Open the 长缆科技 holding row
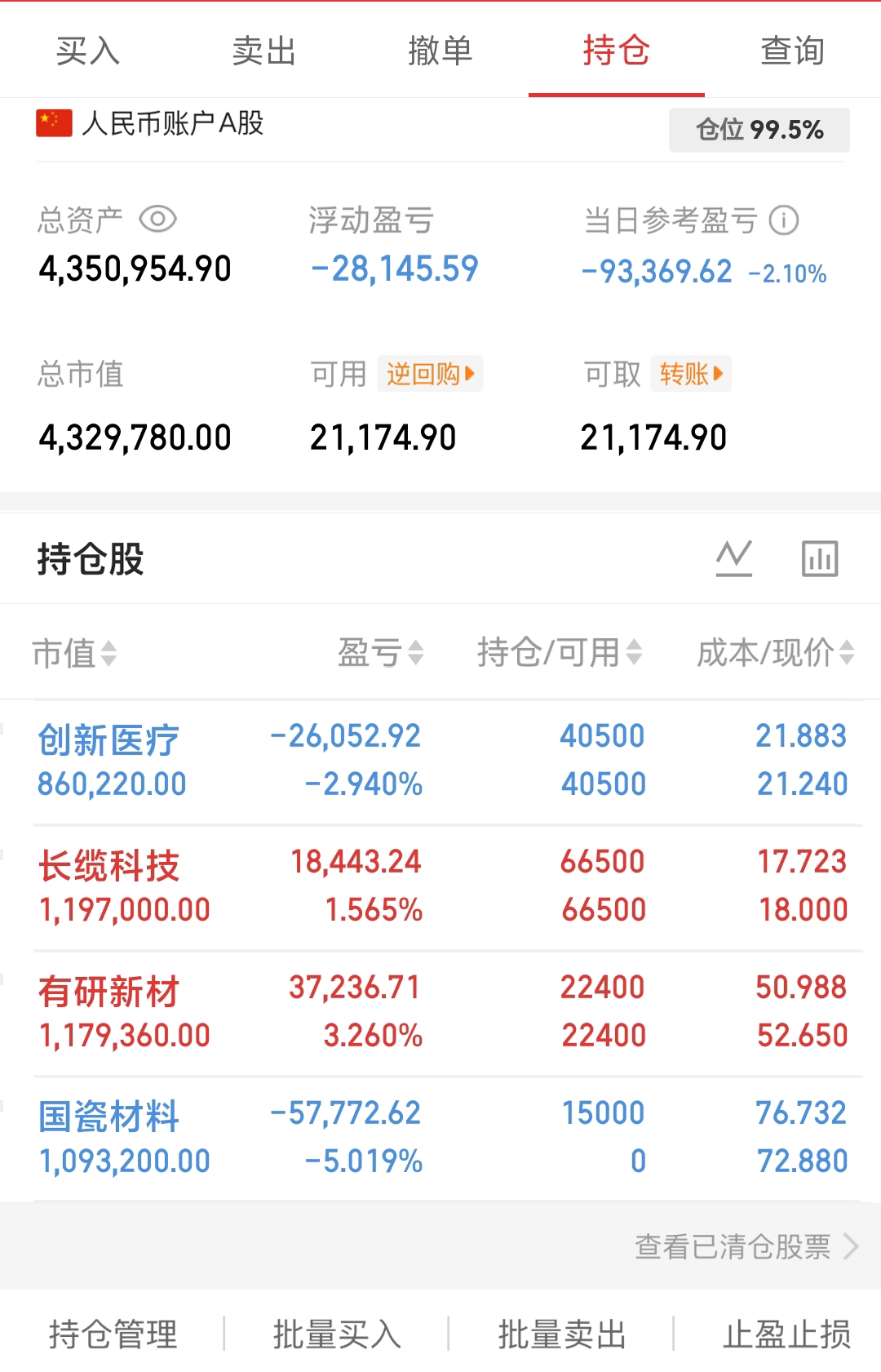881x1372 pixels. [x=440, y=887]
